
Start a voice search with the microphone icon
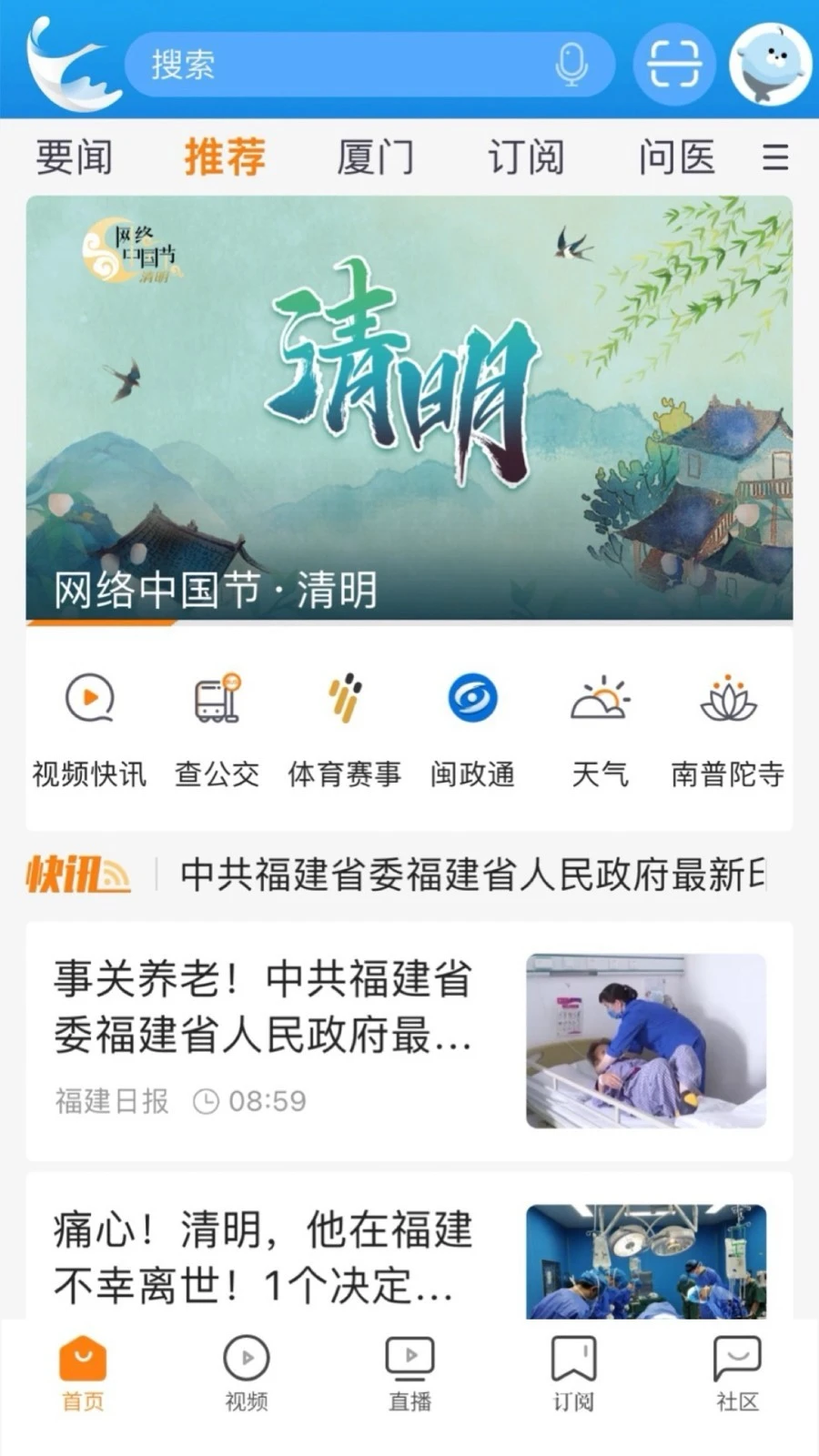tap(571, 65)
